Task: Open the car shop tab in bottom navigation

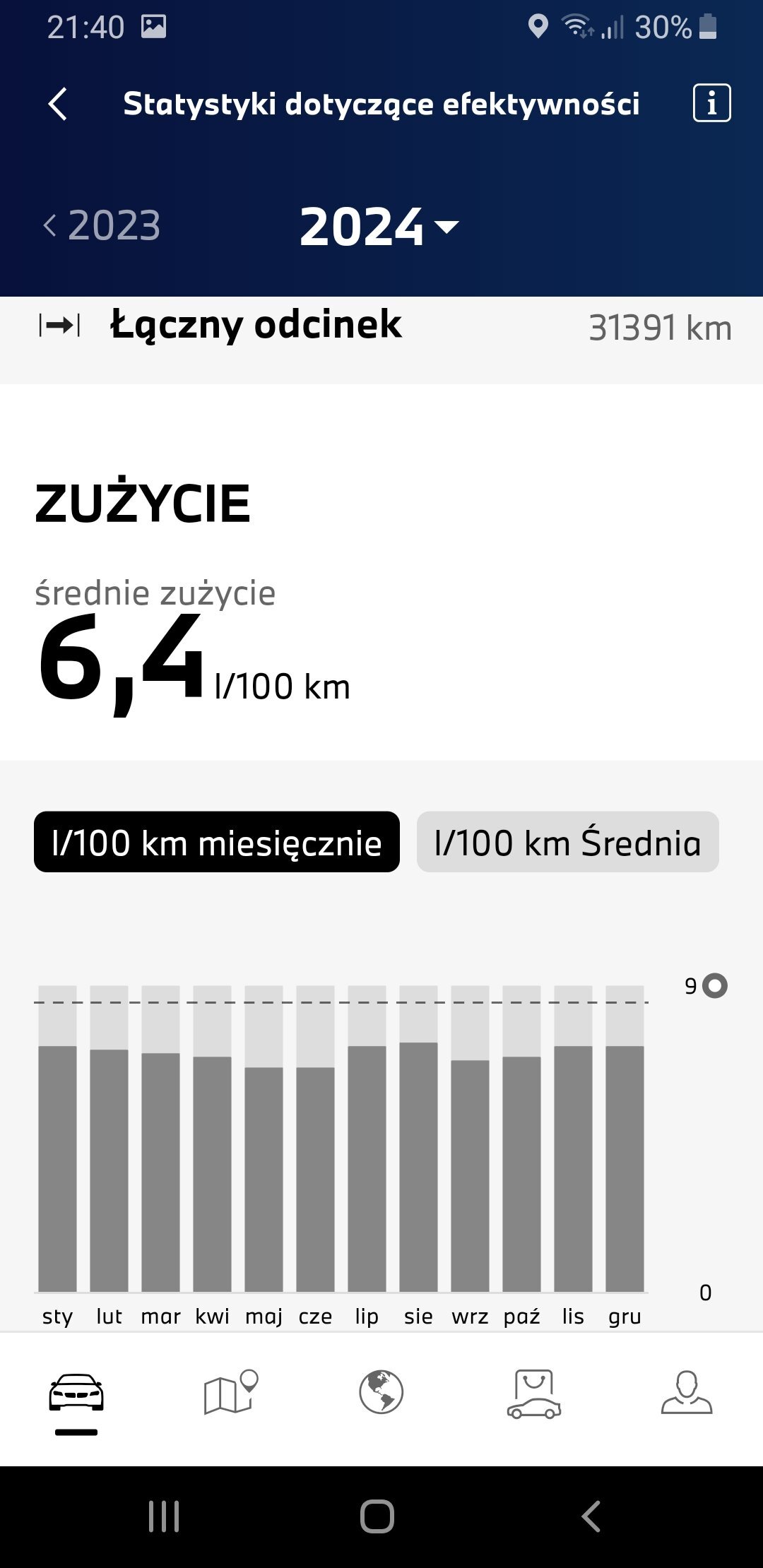Action: click(x=534, y=1394)
